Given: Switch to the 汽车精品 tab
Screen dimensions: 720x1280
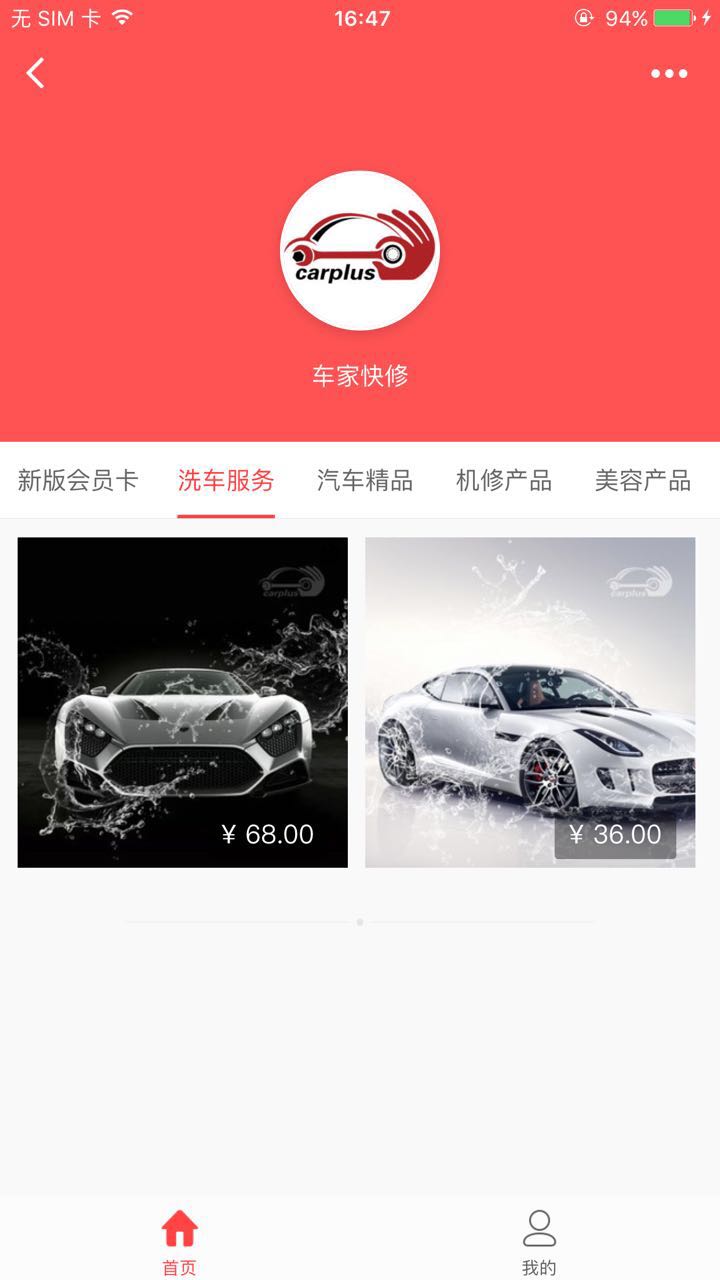Looking at the screenshot, I should [x=365, y=480].
